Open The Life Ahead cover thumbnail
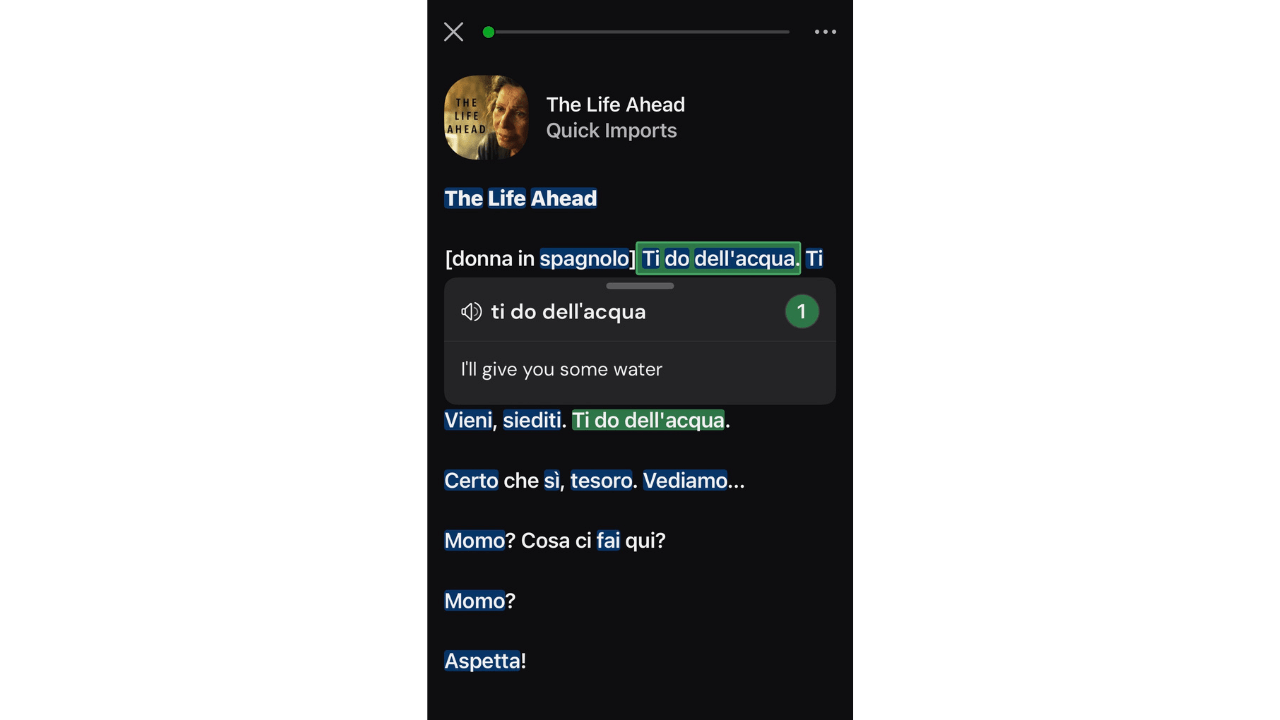The height and width of the screenshot is (720, 1280). (486, 117)
